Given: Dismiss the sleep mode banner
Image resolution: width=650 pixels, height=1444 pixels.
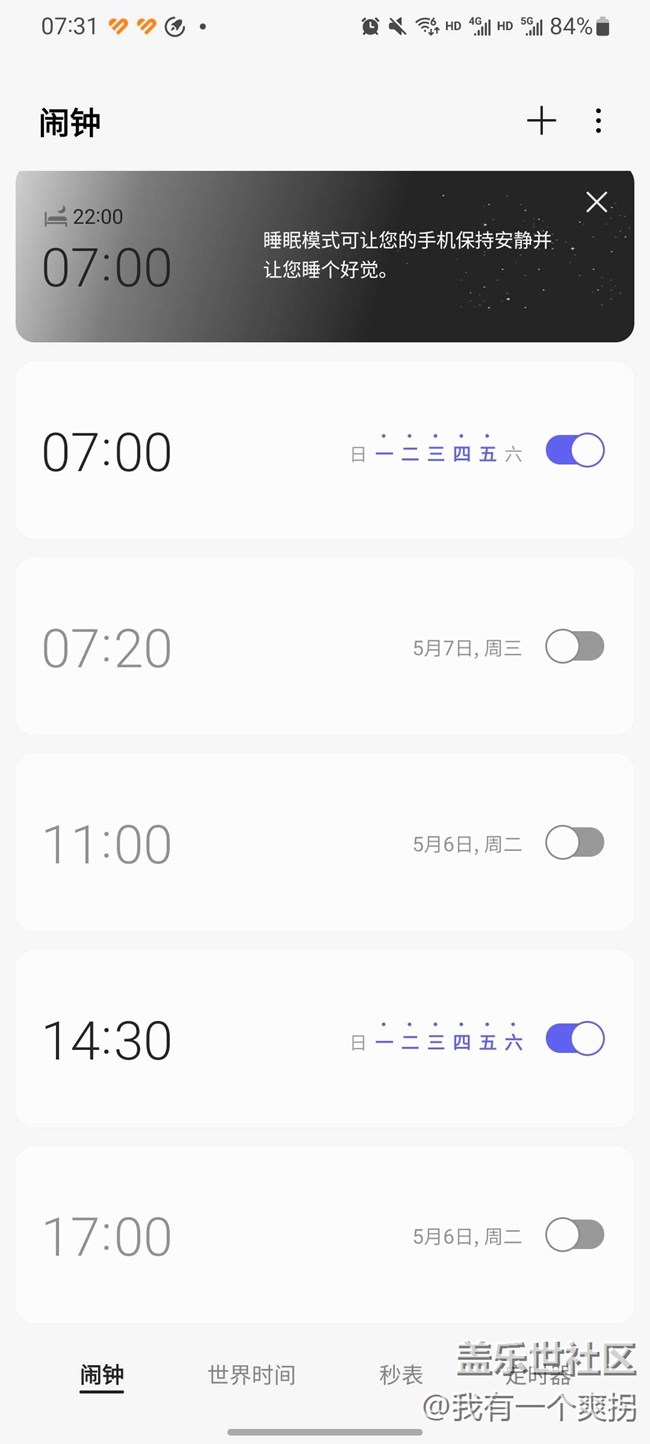Looking at the screenshot, I should point(597,202).
